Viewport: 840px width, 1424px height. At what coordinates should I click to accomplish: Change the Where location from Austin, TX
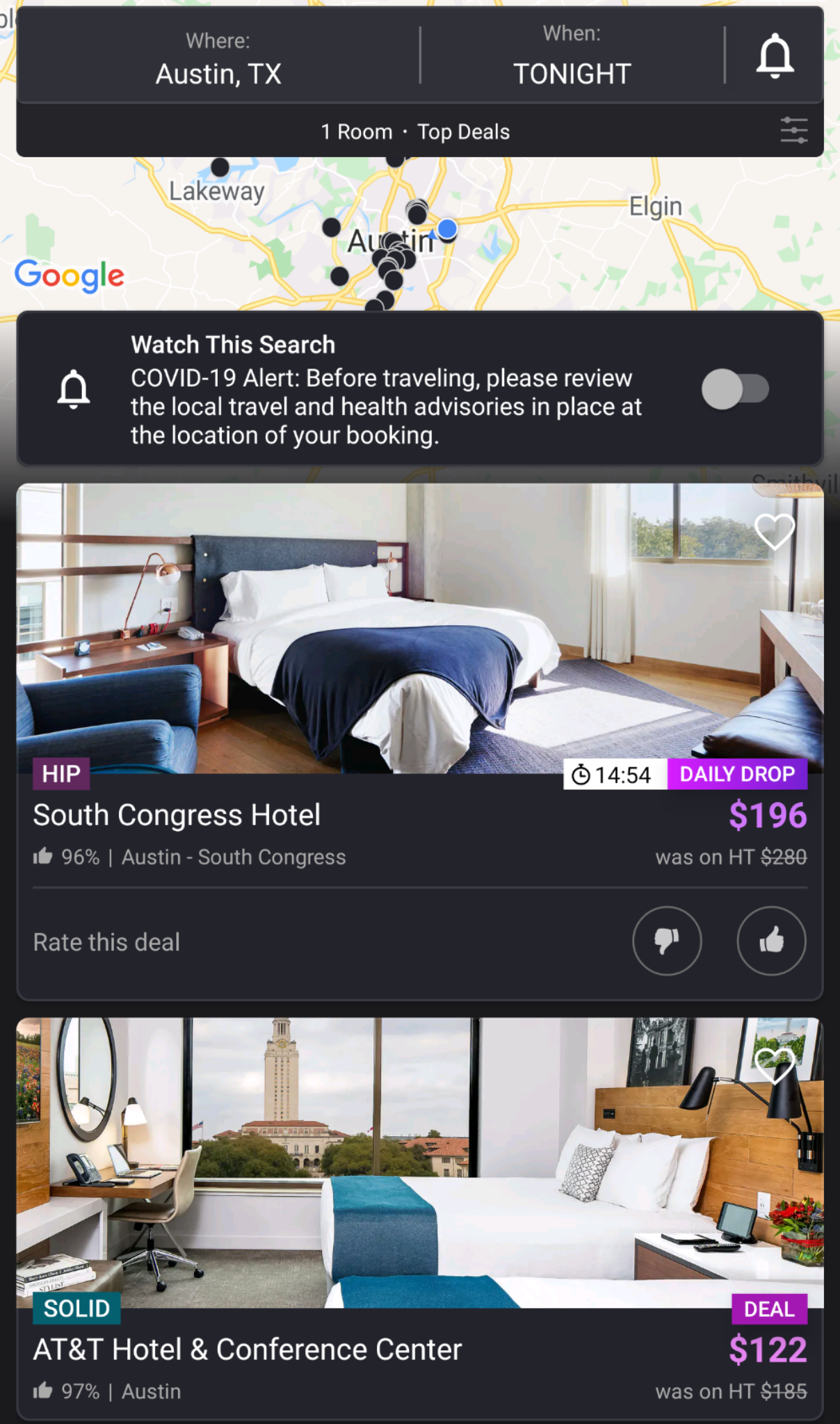coord(218,60)
